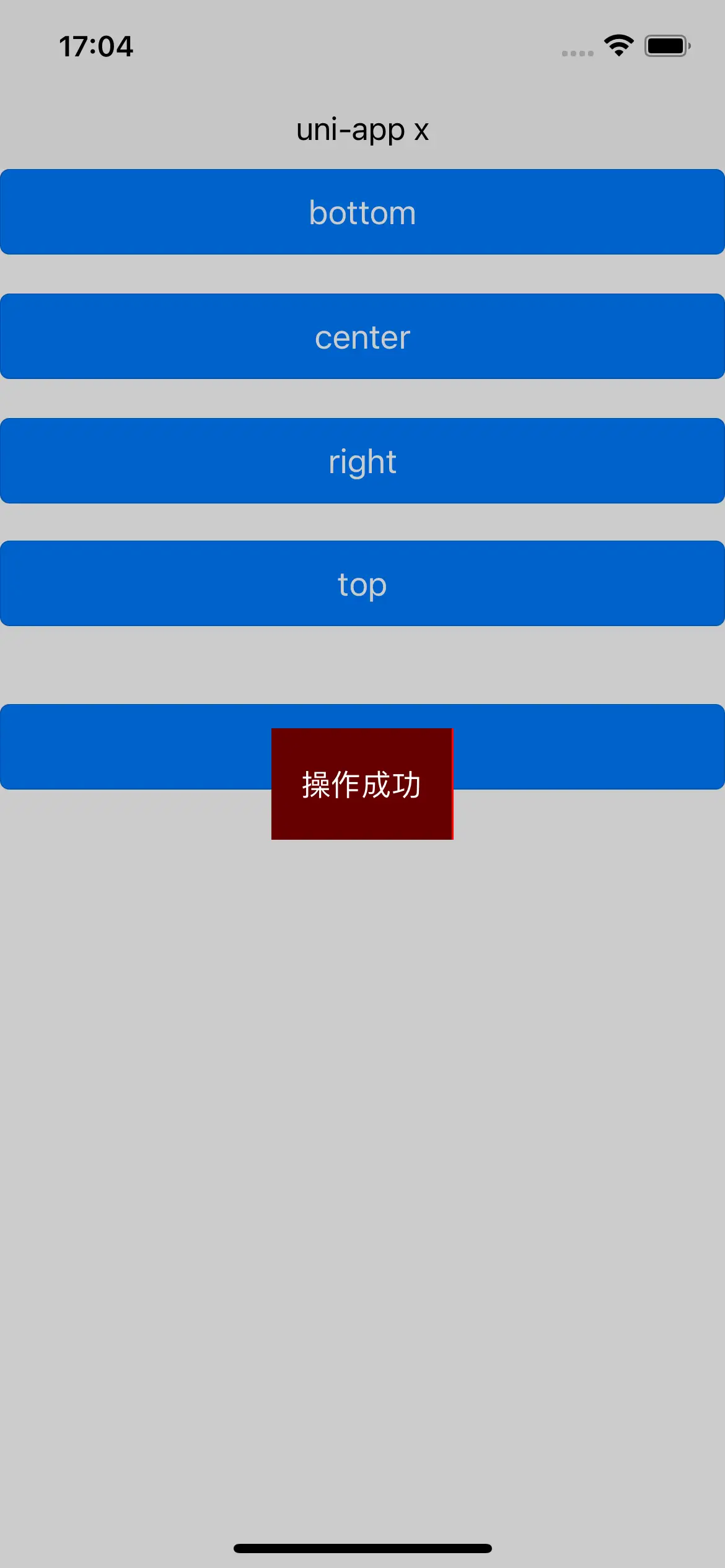This screenshot has width=725, height=1568.
Task: Choose the right button
Action: click(362, 461)
